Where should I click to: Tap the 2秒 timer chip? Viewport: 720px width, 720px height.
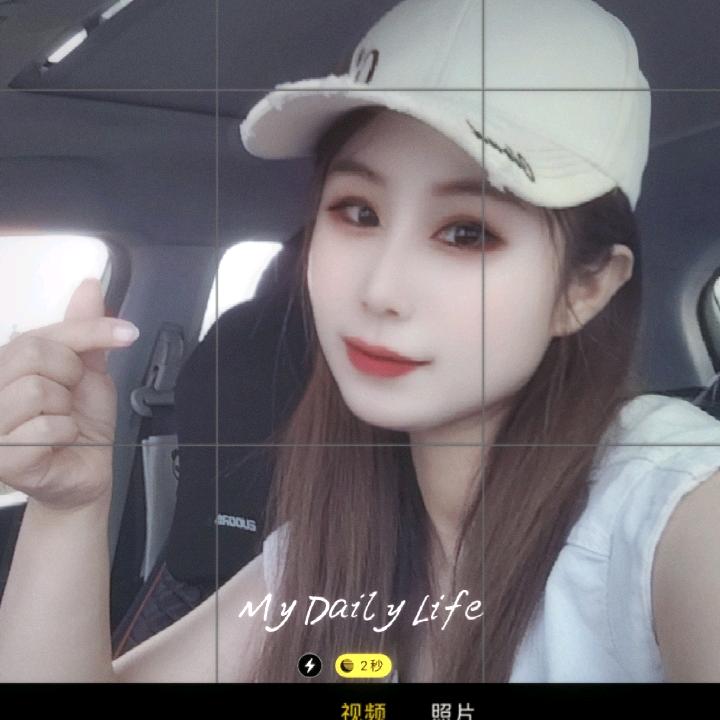pyautogui.click(x=362, y=666)
